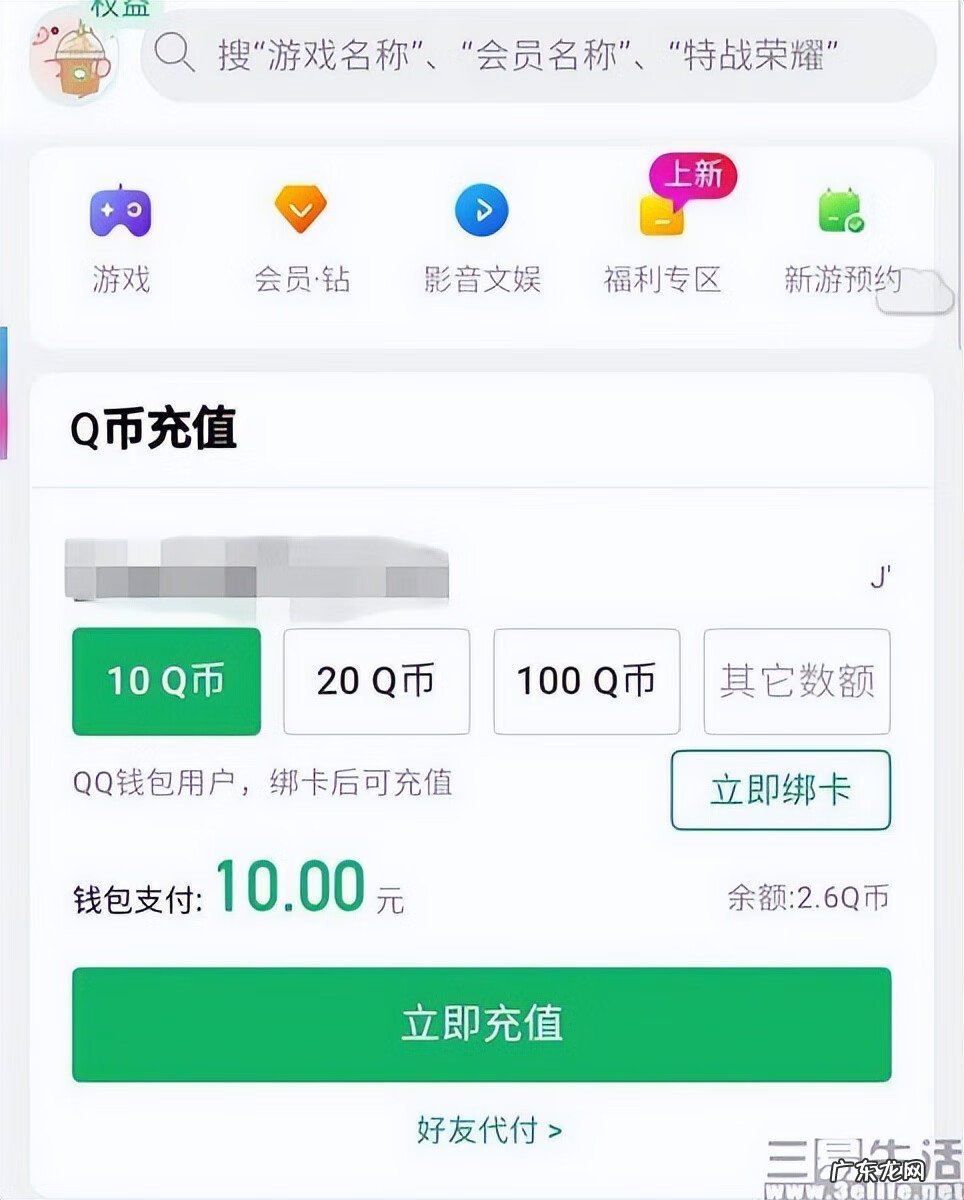Select the 100 Q币 amount option
Screen dimensions: 964x1200
click(586, 681)
